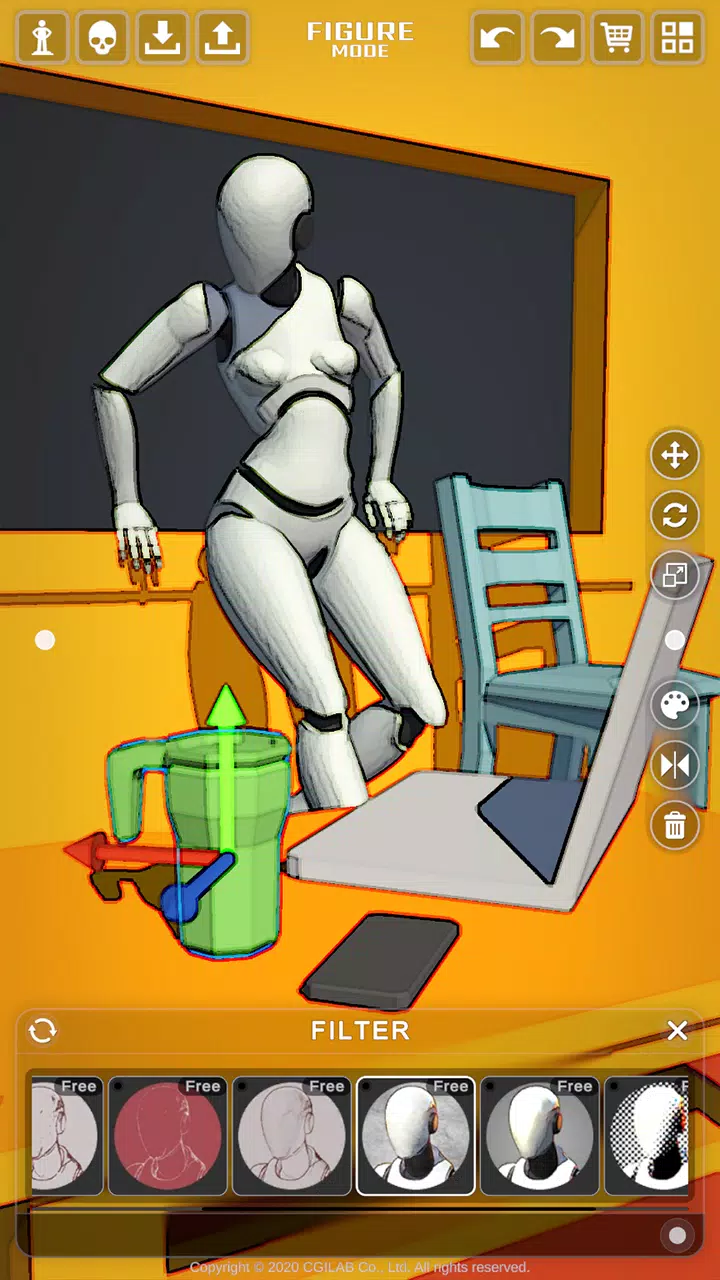The image size is (720, 1280).
Task: Select the scale tool
Action: 675,575
